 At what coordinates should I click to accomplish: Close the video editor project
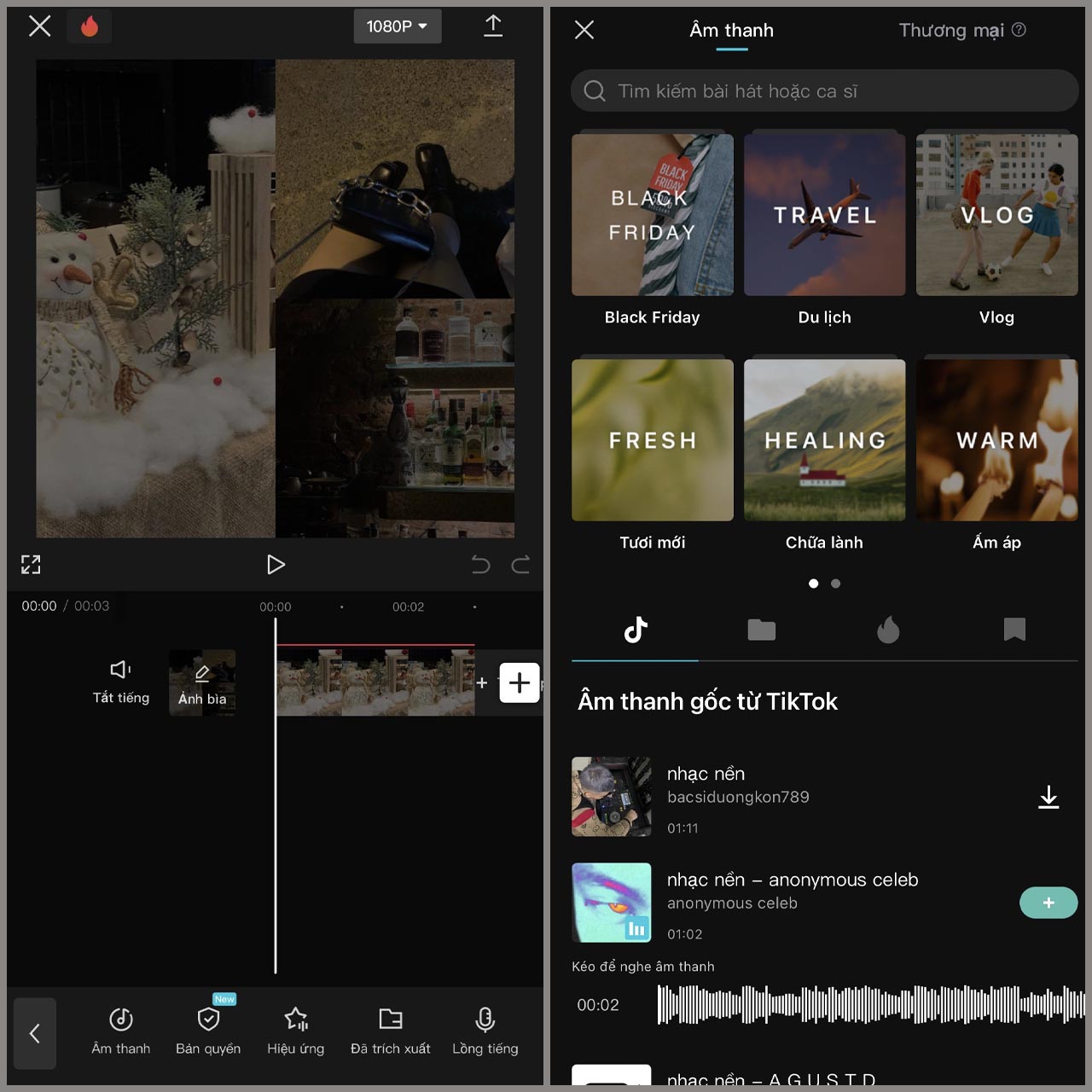click(39, 26)
